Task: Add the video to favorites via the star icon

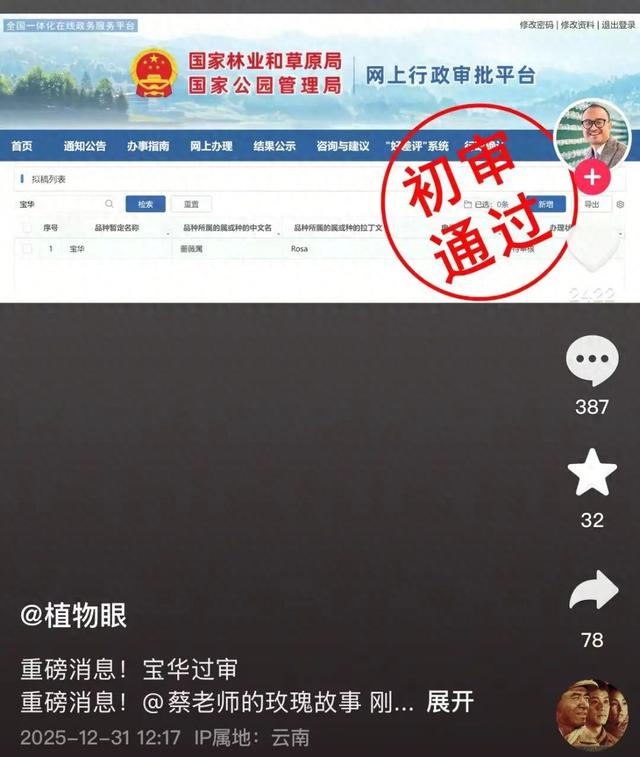Action: (592, 473)
